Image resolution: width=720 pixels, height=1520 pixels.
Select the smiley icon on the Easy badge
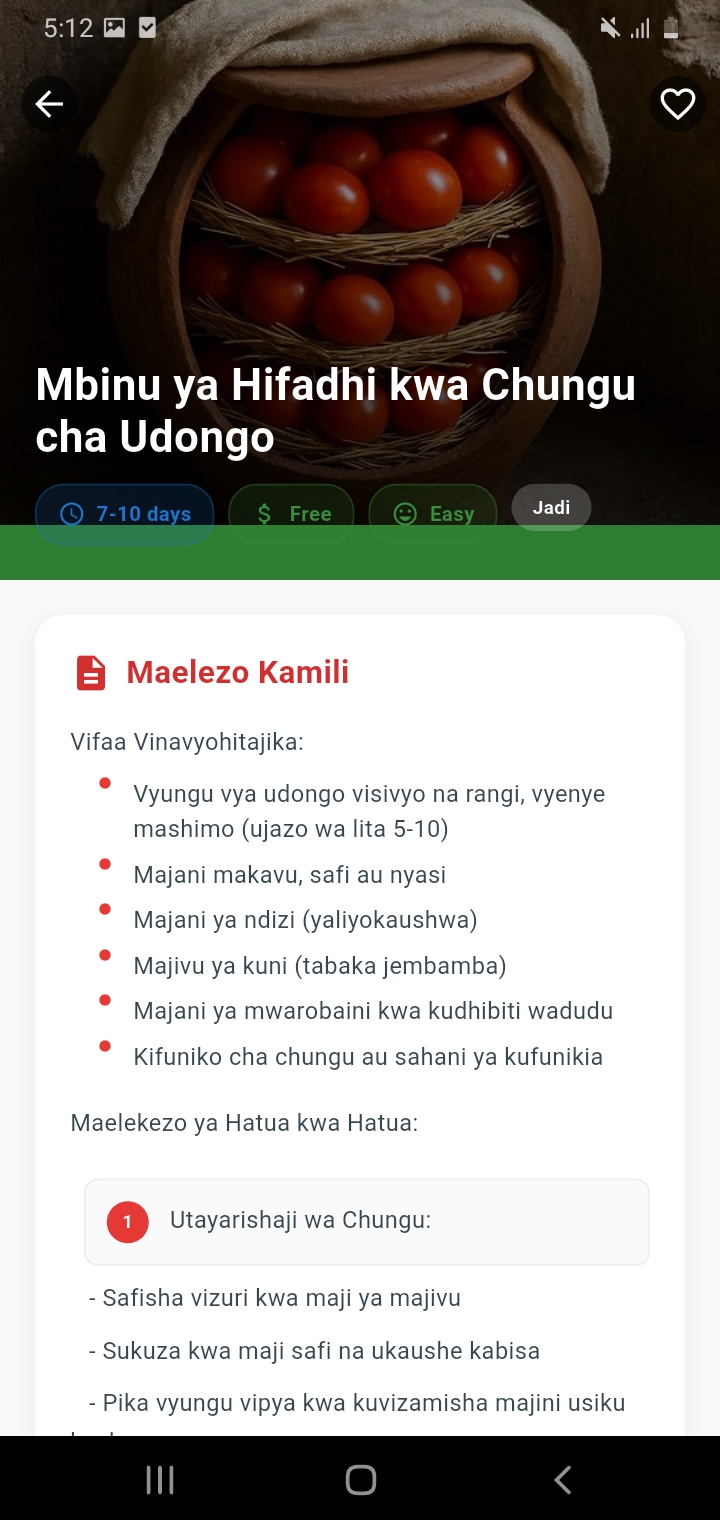(404, 513)
